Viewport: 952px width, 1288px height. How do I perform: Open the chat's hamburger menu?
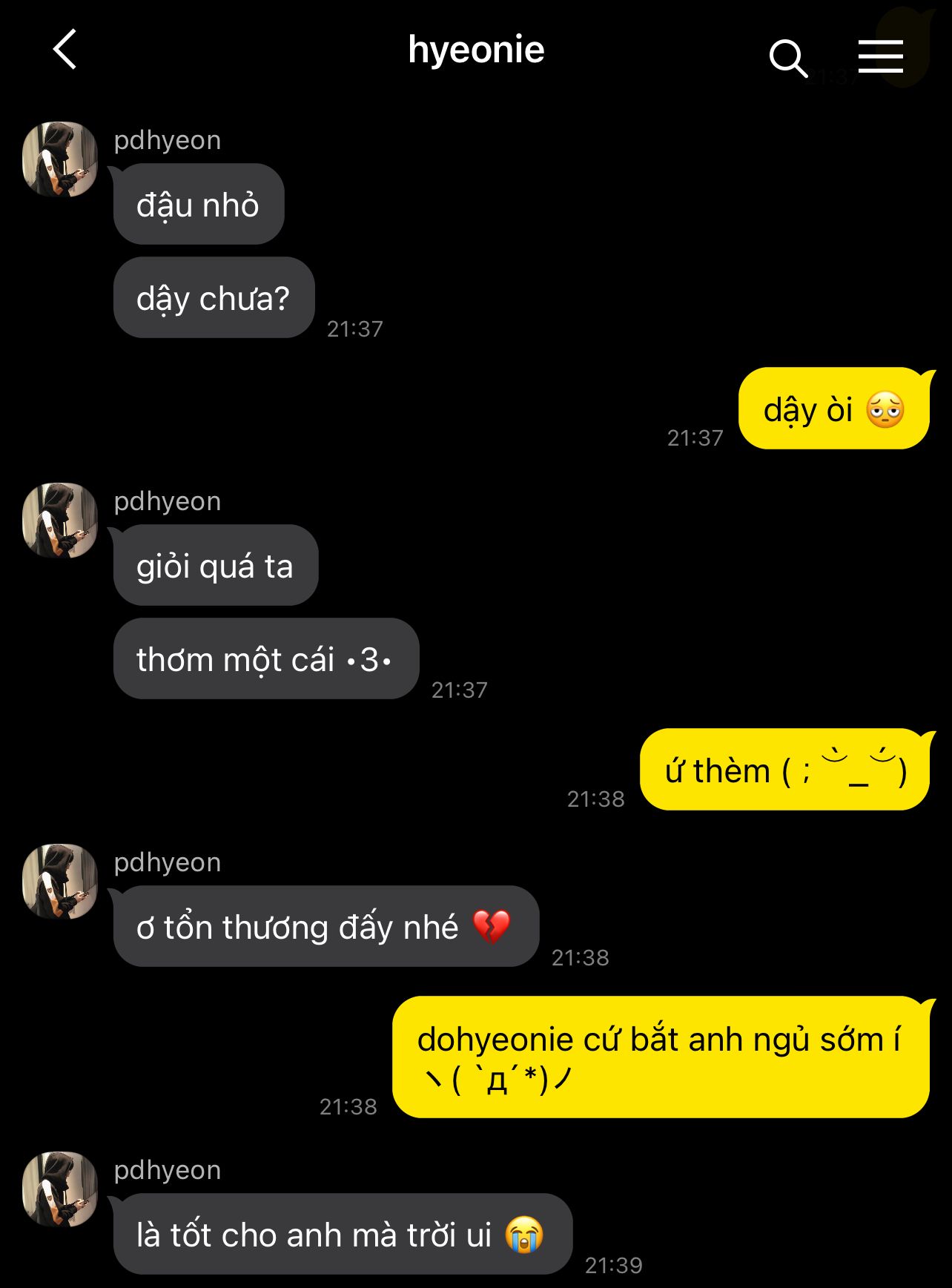[x=880, y=56]
